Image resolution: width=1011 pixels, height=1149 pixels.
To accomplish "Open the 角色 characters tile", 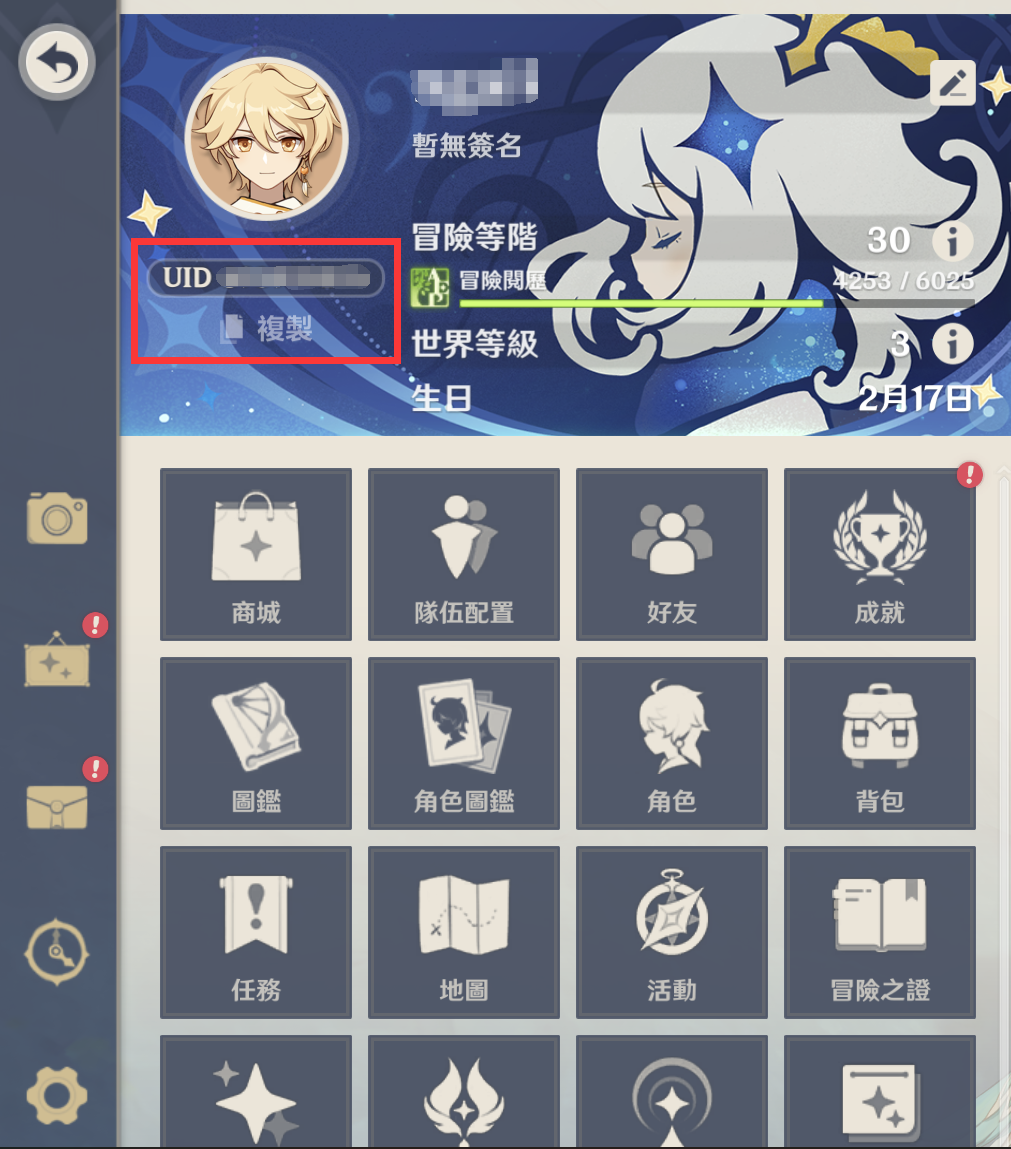I will click(x=672, y=743).
